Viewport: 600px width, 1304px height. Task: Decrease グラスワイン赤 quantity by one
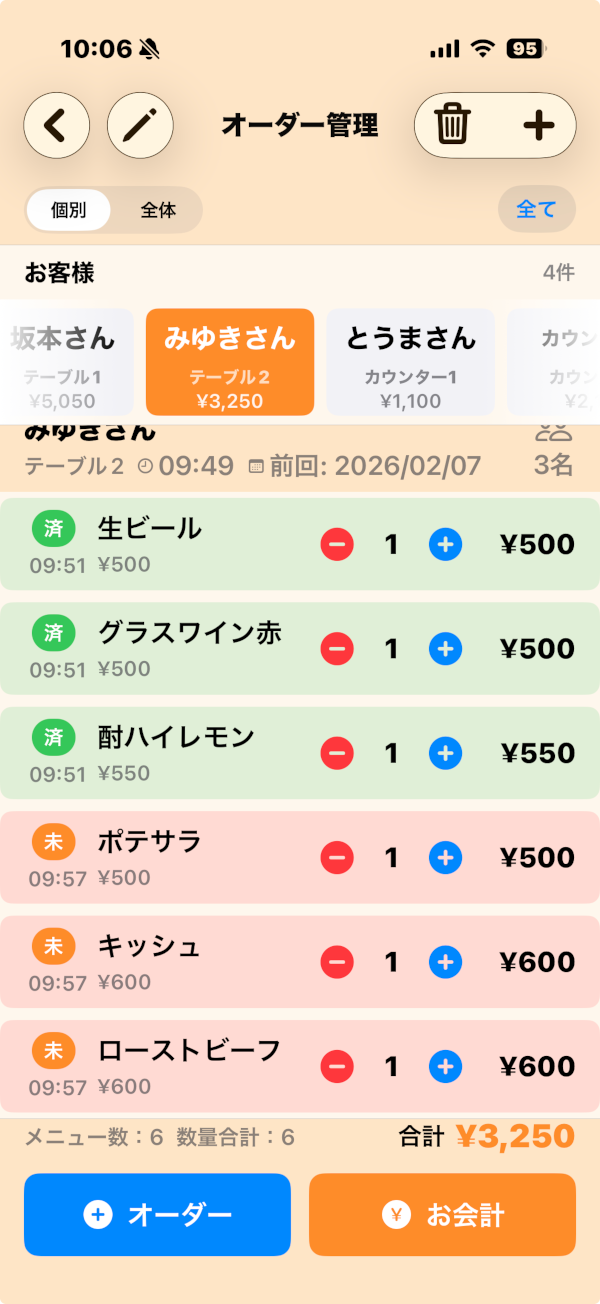tap(337, 650)
